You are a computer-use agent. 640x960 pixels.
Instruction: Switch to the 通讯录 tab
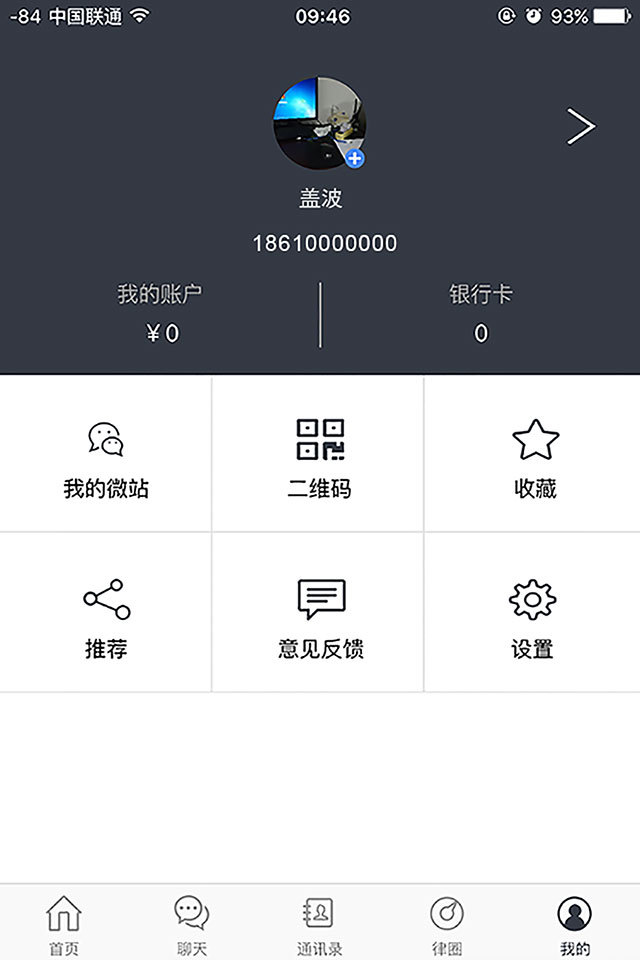[x=319, y=925]
